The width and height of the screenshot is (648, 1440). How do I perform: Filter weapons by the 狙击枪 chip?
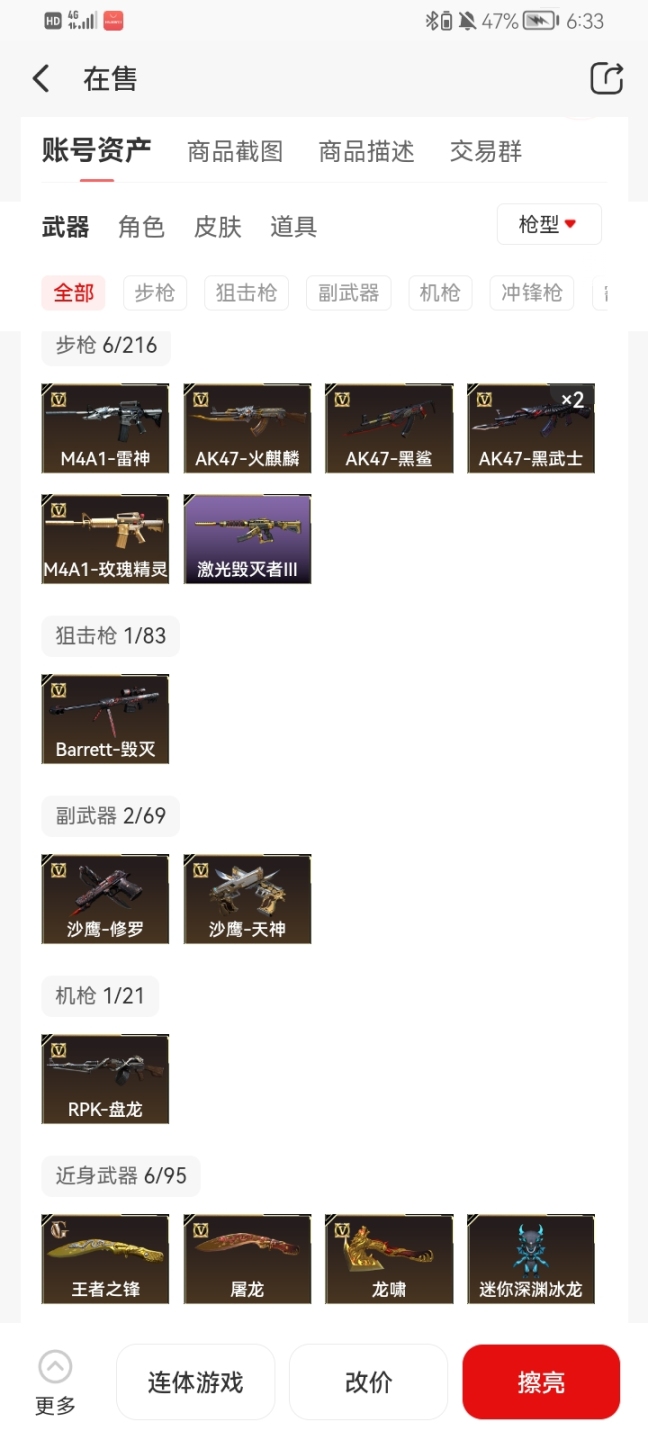[x=246, y=293]
